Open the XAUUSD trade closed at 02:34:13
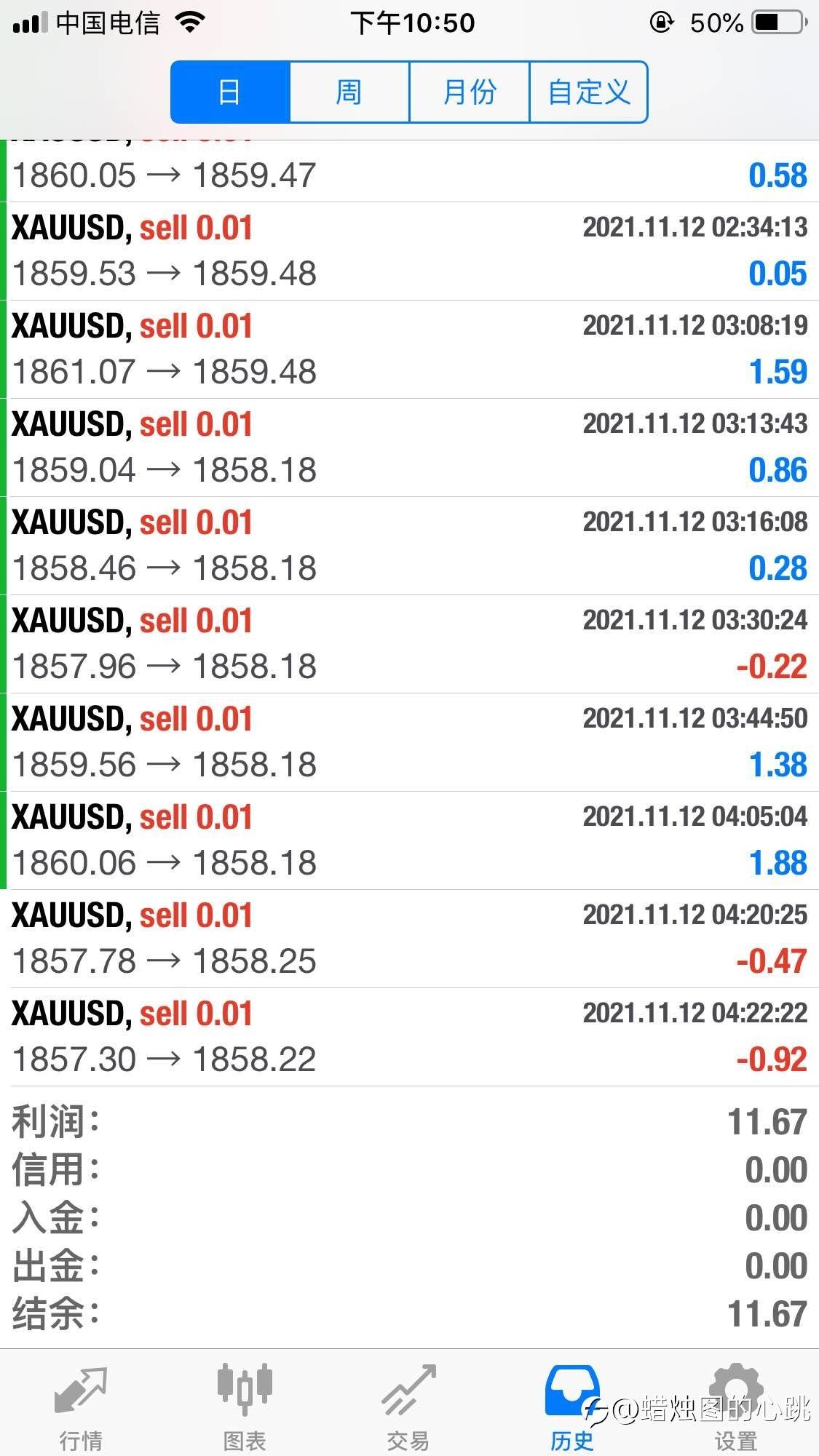Screen dimensions: 819x1456 click(x=409, y=251)
